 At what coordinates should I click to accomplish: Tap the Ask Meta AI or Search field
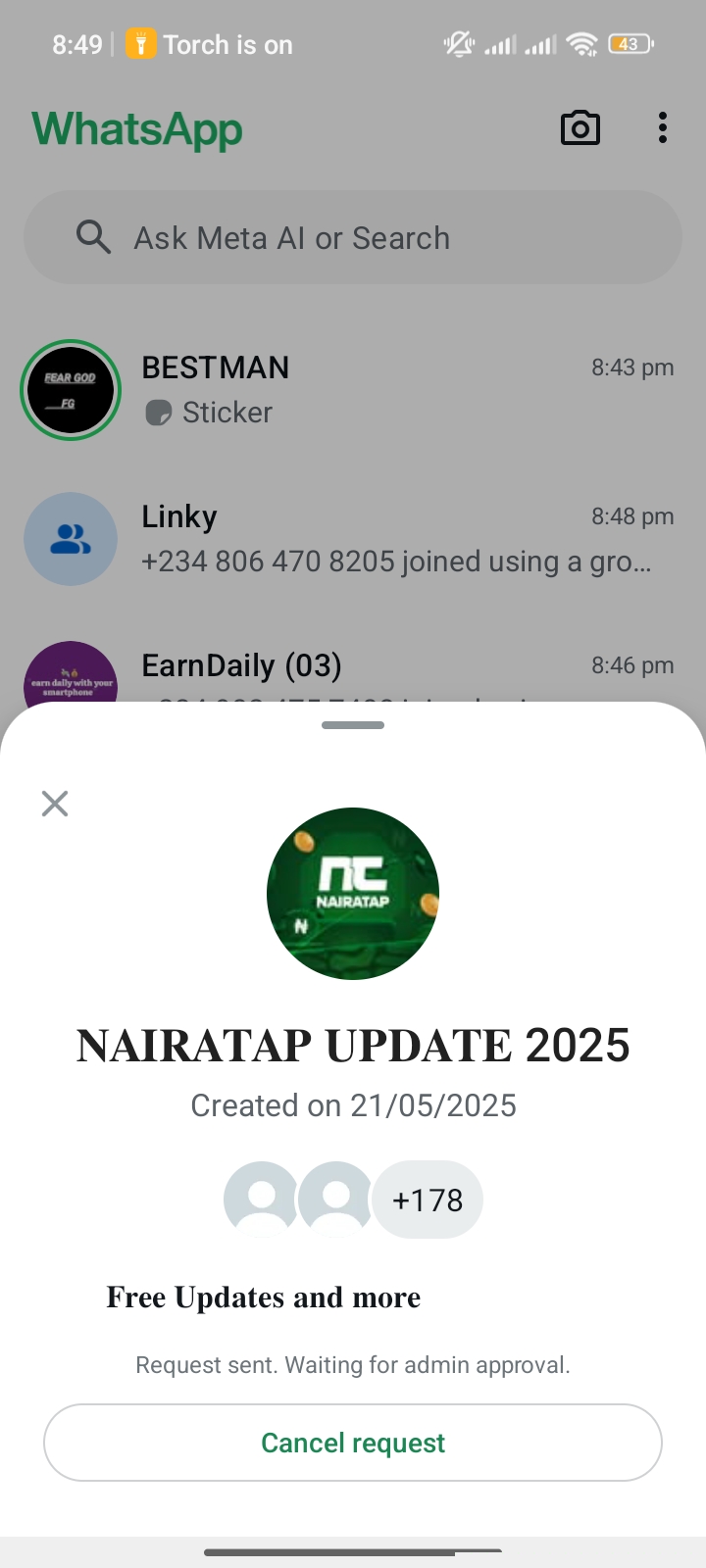(353, 238)
